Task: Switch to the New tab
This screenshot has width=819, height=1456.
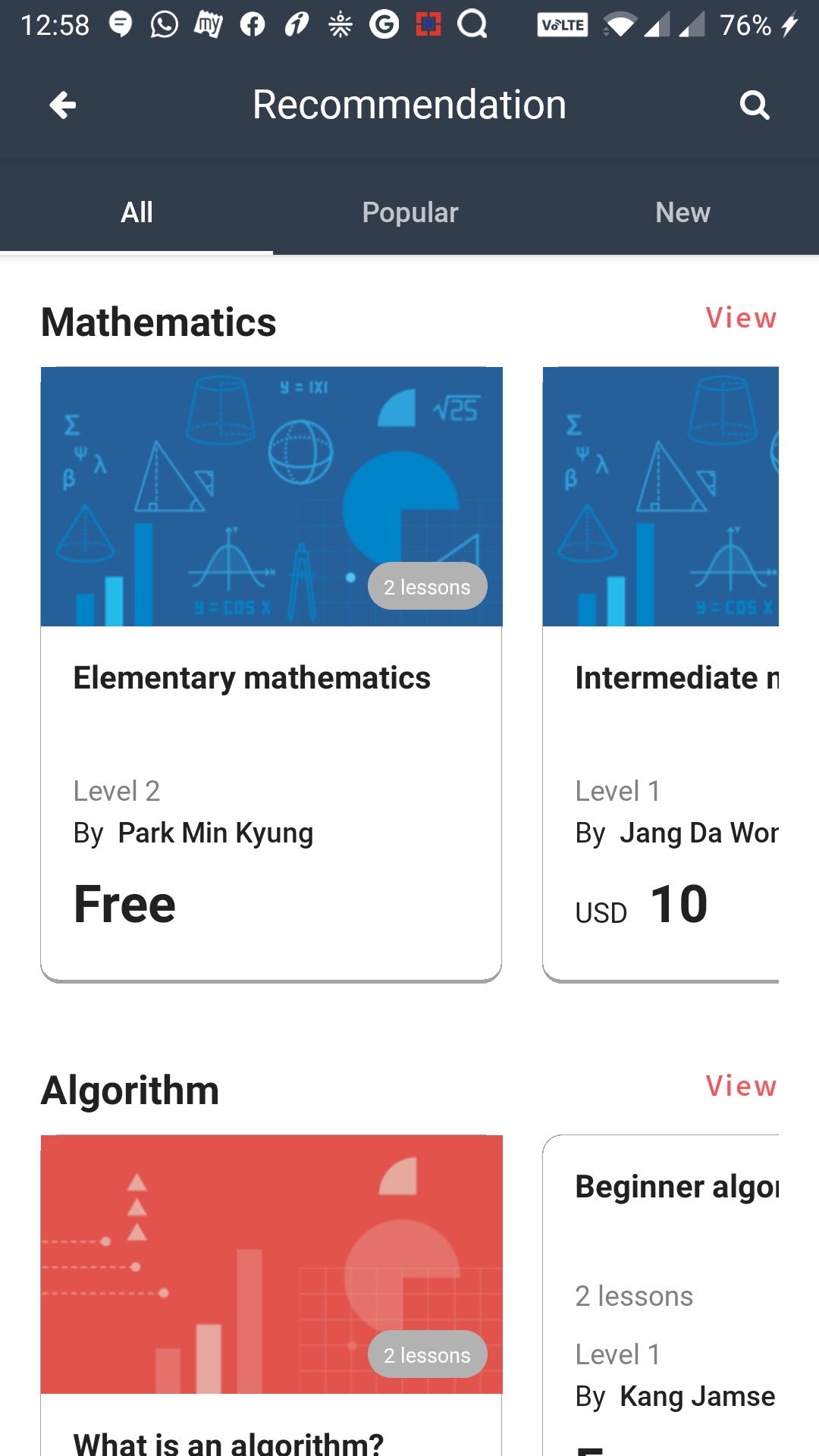Action: pos(682,212)
